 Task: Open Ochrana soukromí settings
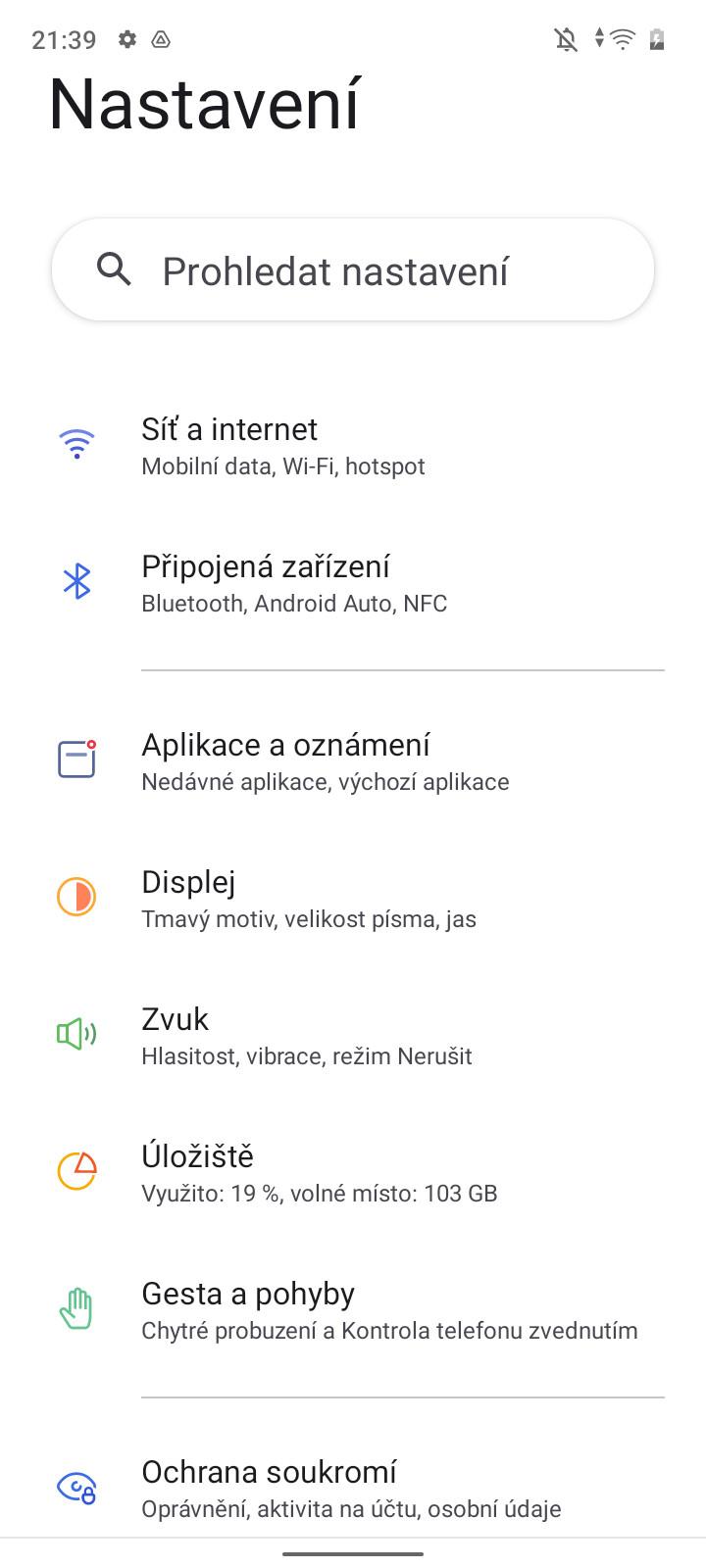pos(353,1489)
